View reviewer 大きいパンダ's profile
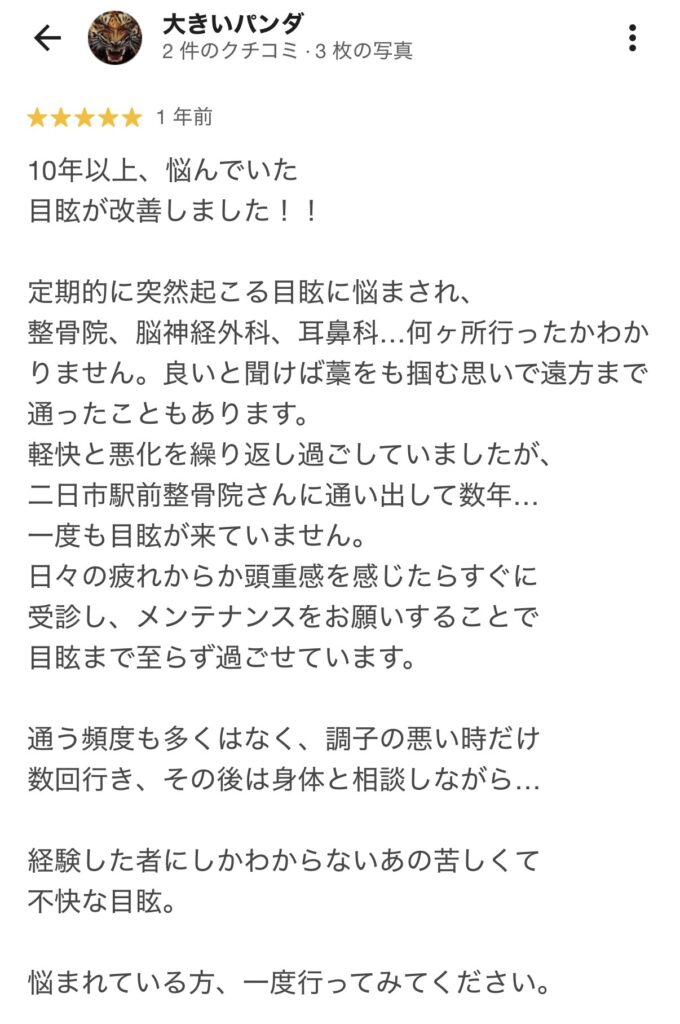 (235, 26)
